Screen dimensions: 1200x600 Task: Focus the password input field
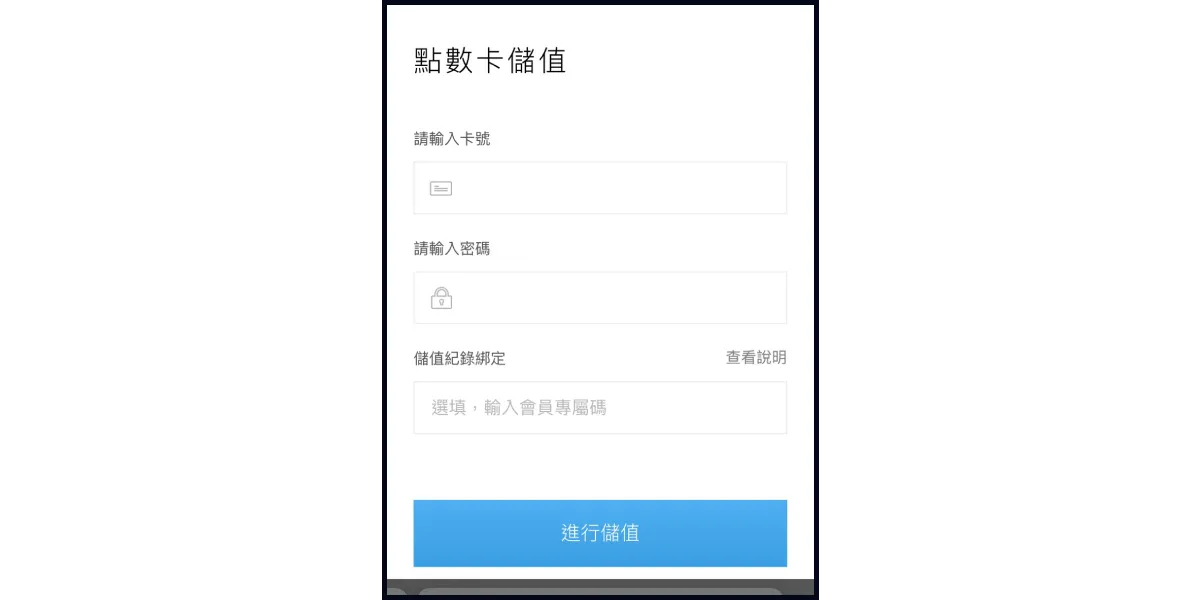point(600,298)
